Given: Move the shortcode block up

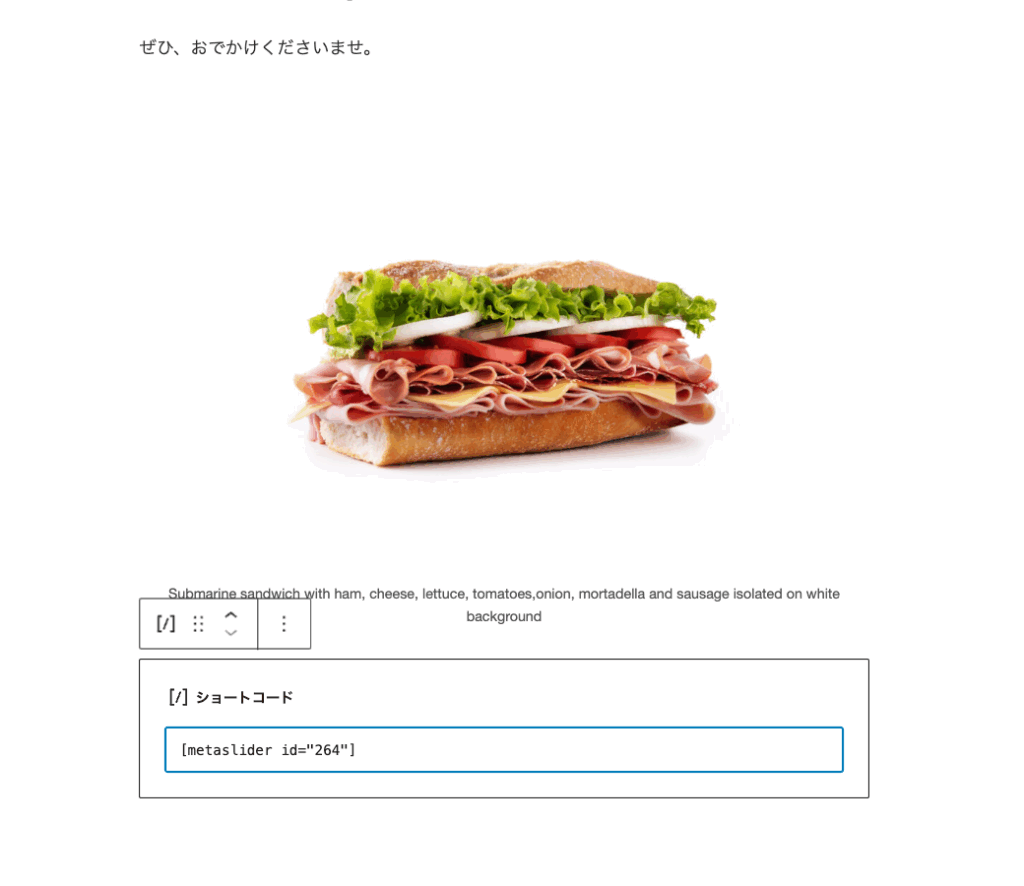Looking at the screenshot, I should point(231,615).
